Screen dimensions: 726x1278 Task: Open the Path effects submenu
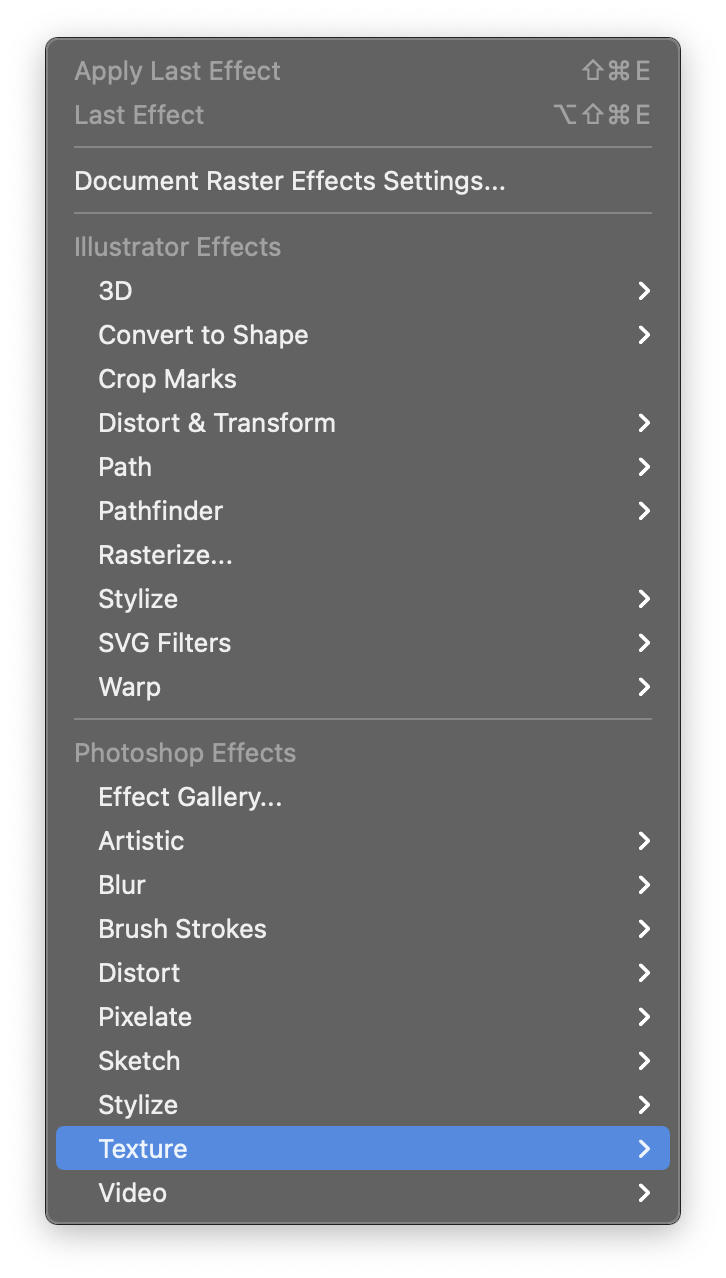(x=125, y=467)
